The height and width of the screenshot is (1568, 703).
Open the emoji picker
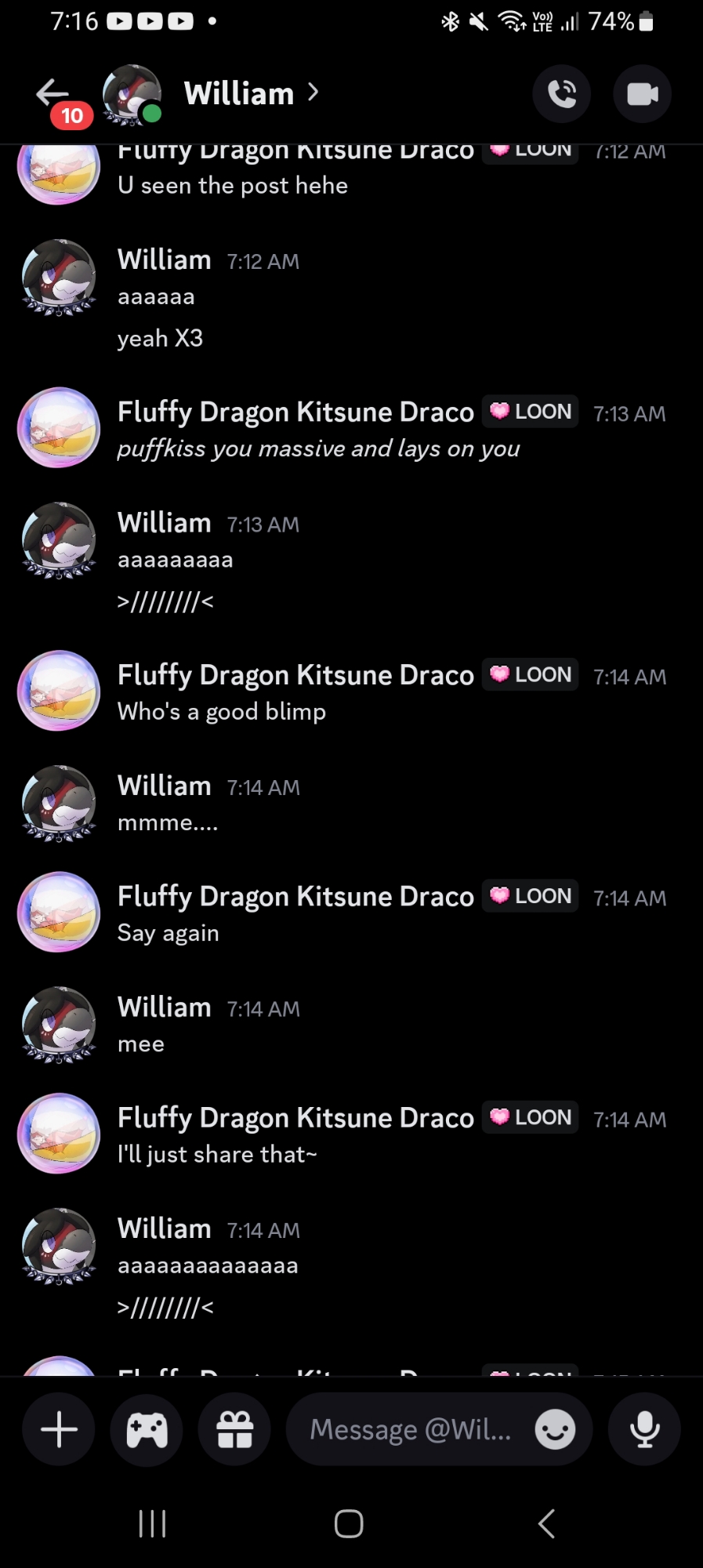click(x=555, y=1429)
